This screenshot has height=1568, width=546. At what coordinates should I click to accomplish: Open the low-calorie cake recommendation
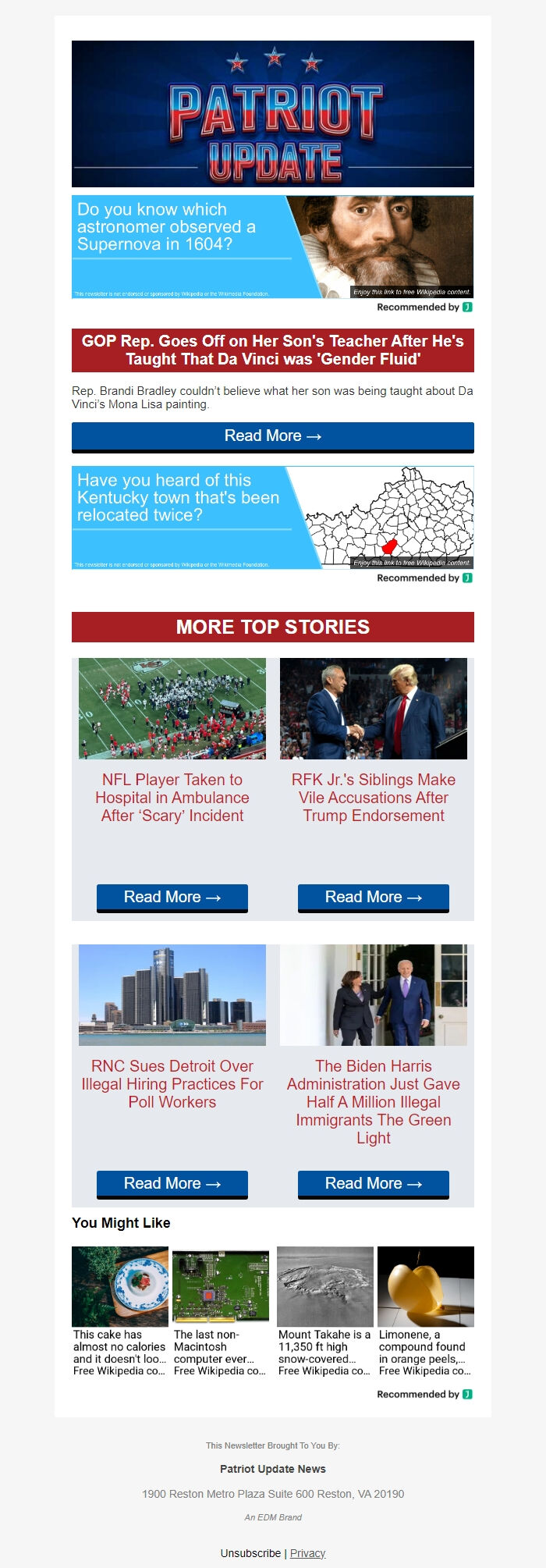[x=120, y=1311]
